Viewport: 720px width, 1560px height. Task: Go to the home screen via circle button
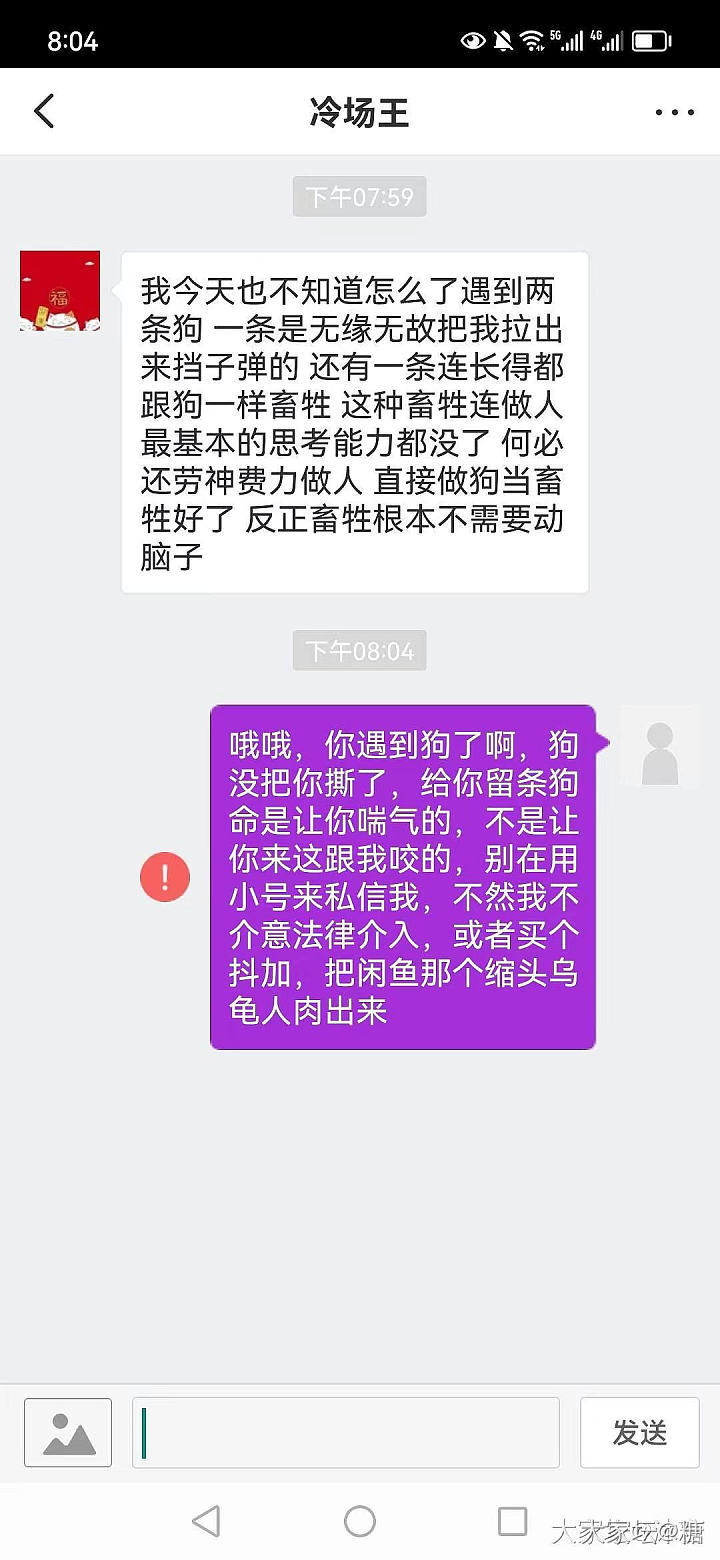coord(360,1521)
